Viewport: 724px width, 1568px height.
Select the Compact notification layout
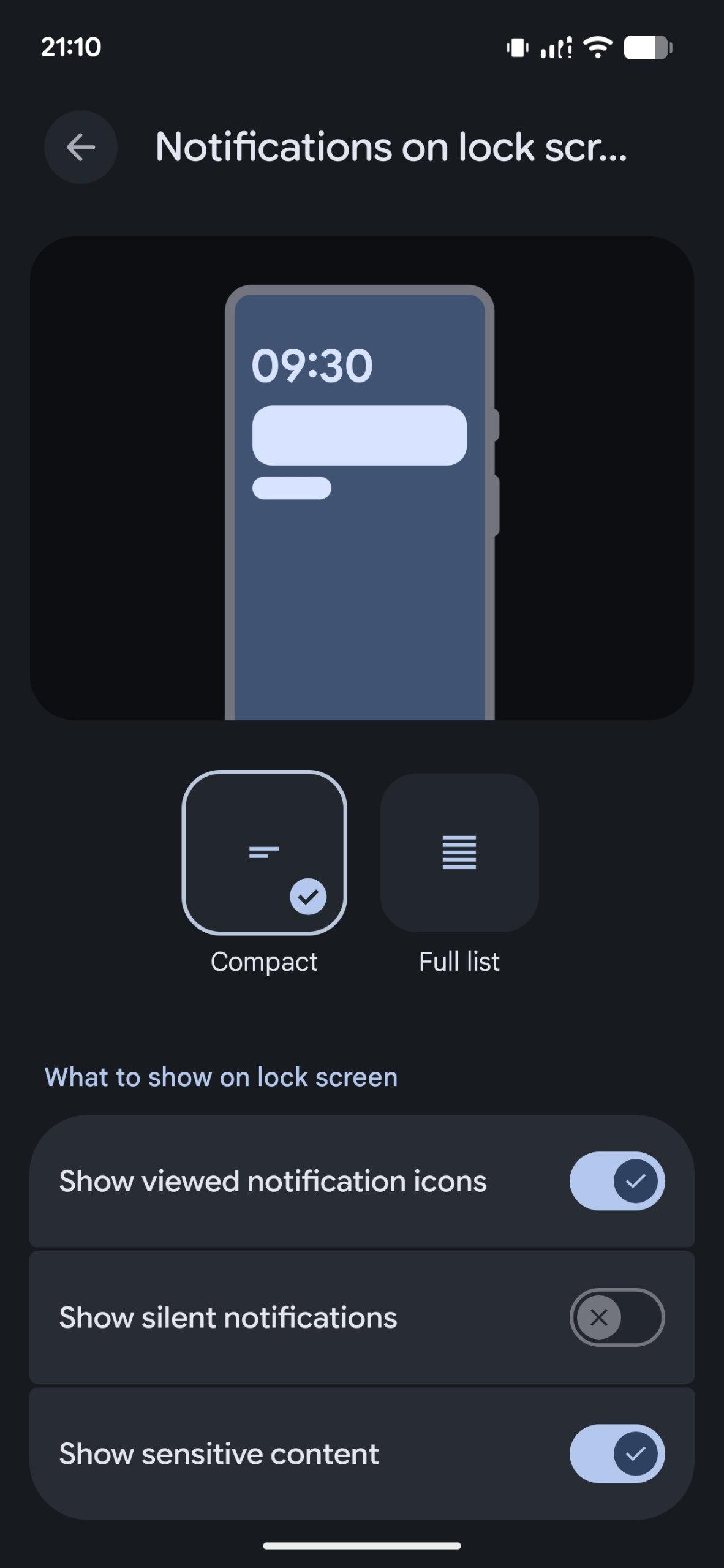[x=264, y=852]
